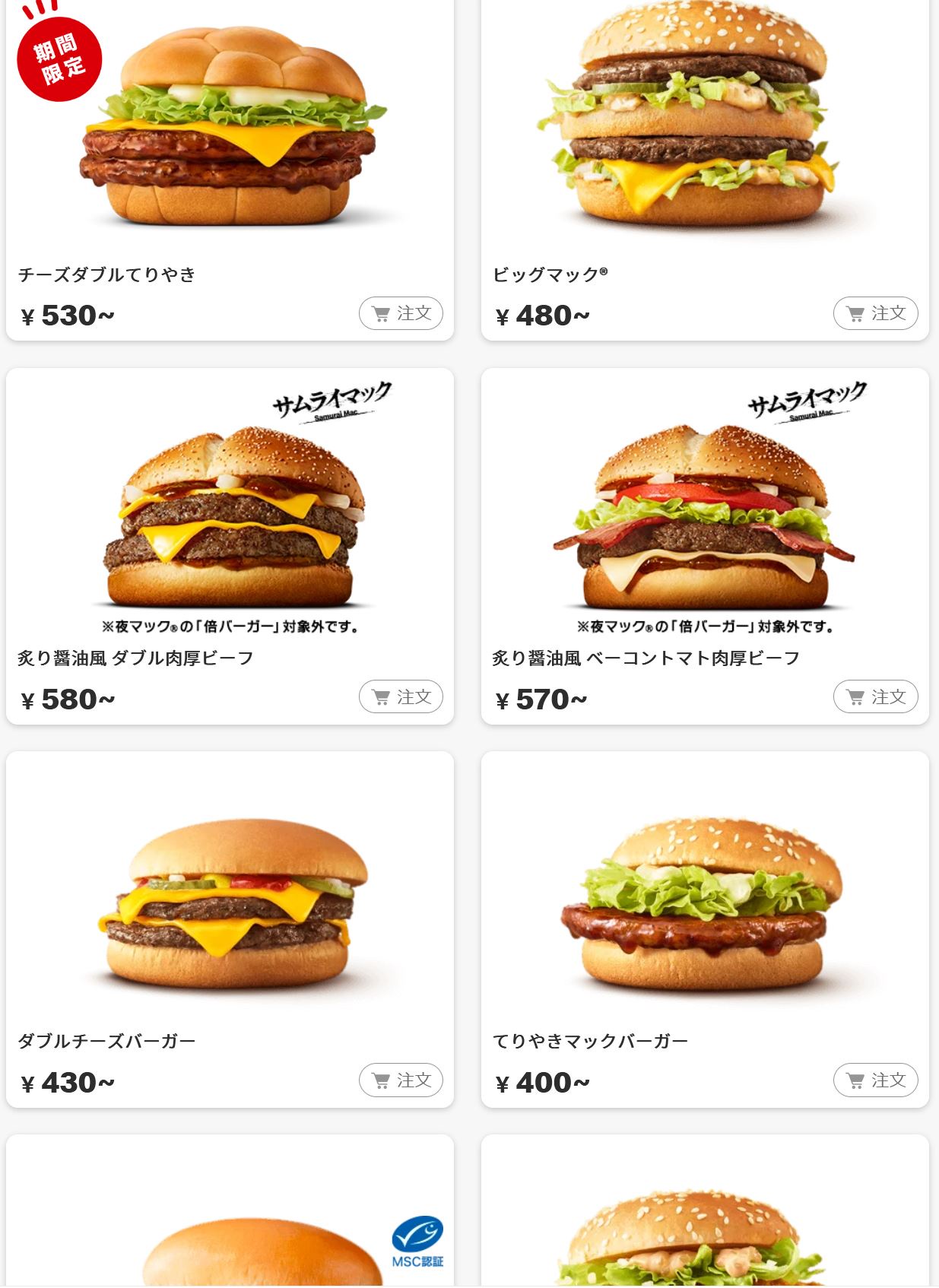Tap 注文 for ダブルチーズバーガー
939x1288 pixels.
tap(401, 1080)
